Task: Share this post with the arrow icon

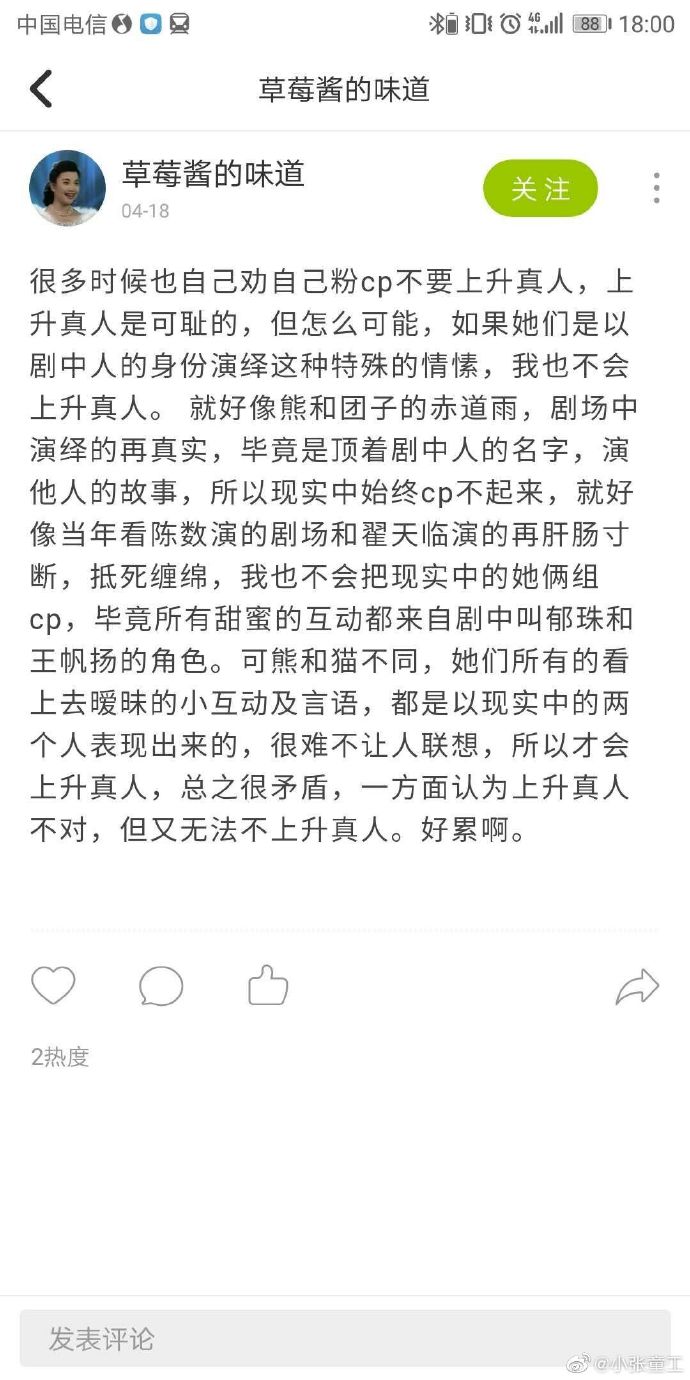Action: click(637, 986)
